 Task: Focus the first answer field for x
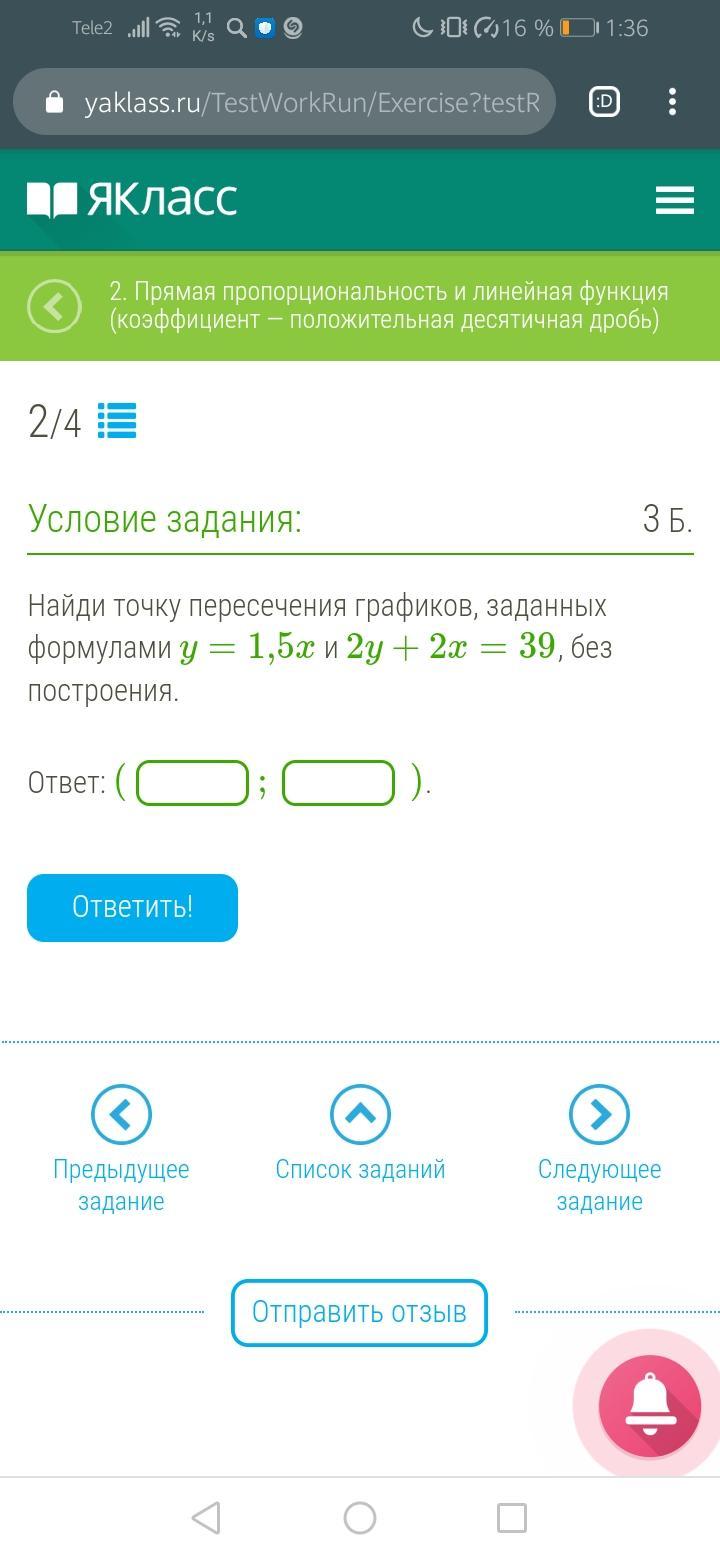point(192,783)
